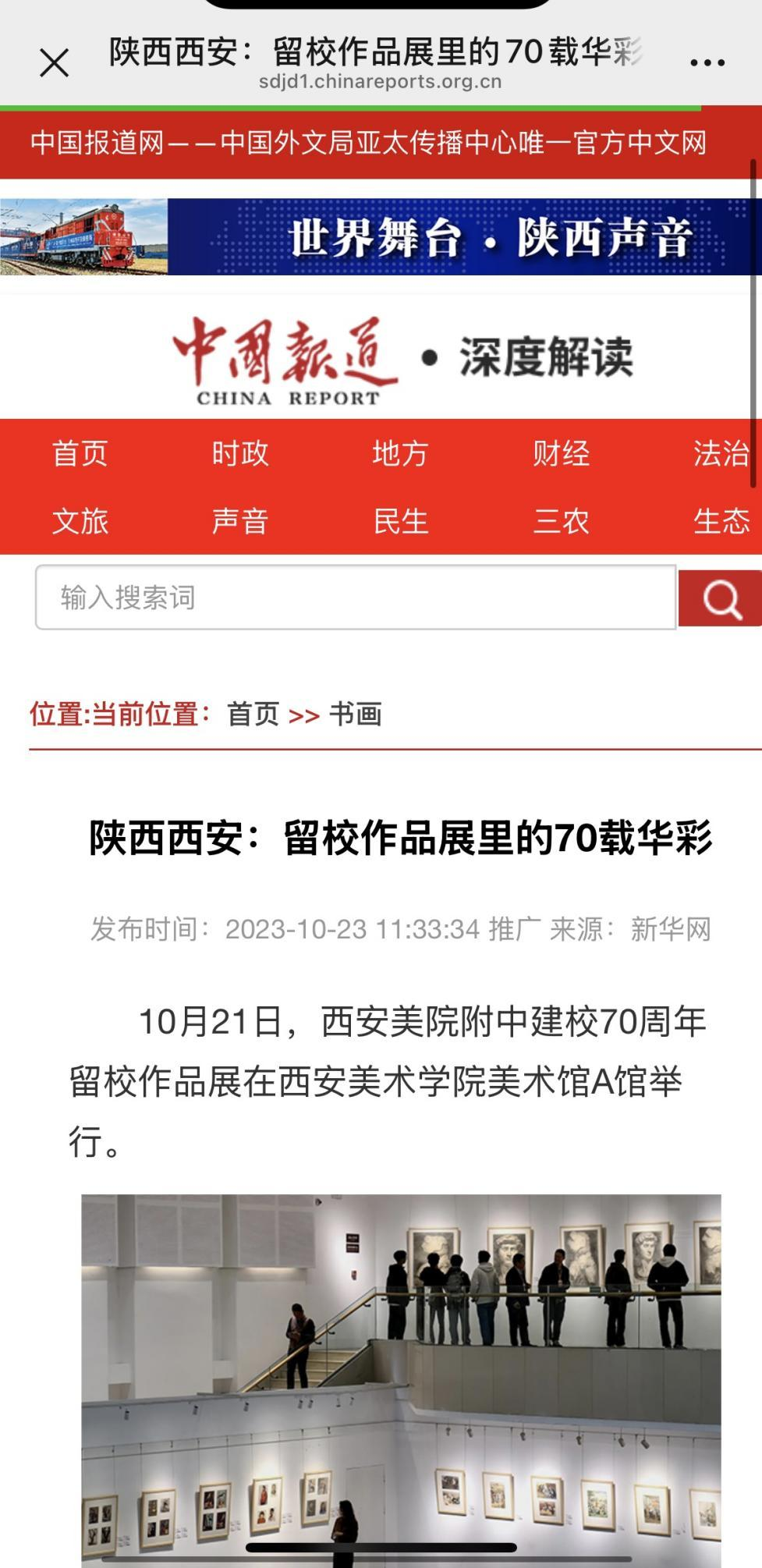The height and width of the screenshot is (1568, 762).
Task: Open the 世界舞台·陕西声音 banner
Action: point(381,236)
